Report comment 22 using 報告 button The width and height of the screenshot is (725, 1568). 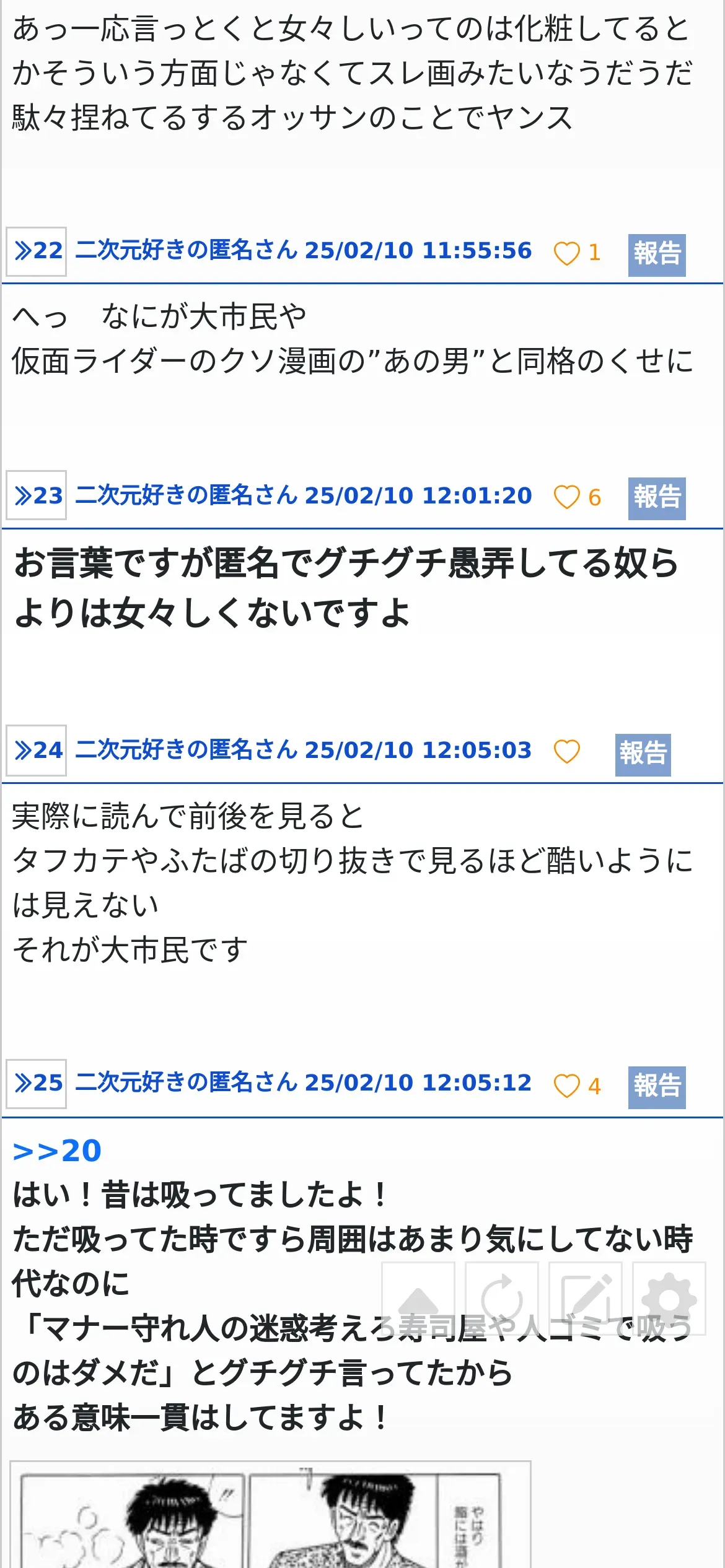click(x=657, y=255)
